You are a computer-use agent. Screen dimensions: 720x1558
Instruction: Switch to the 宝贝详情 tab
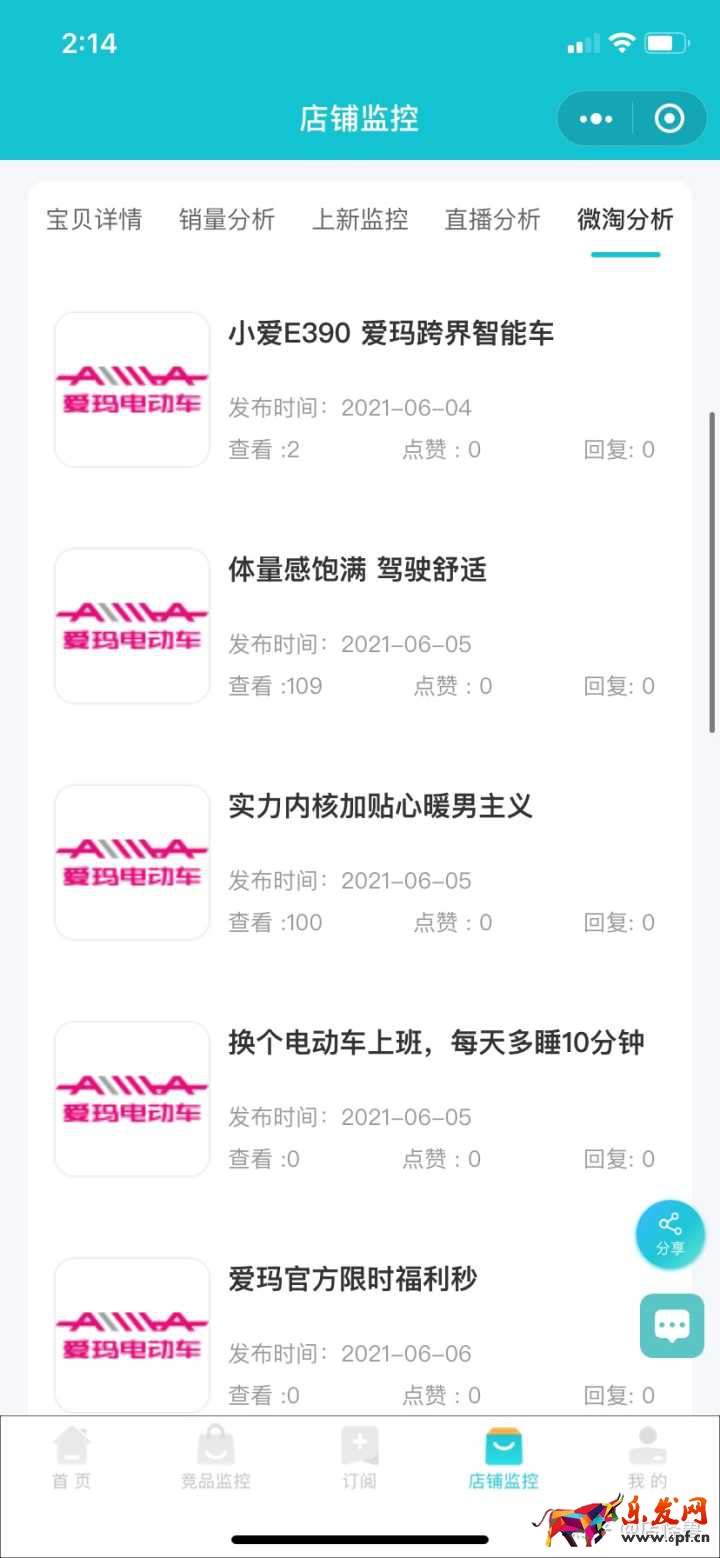[x=94, y=220]
